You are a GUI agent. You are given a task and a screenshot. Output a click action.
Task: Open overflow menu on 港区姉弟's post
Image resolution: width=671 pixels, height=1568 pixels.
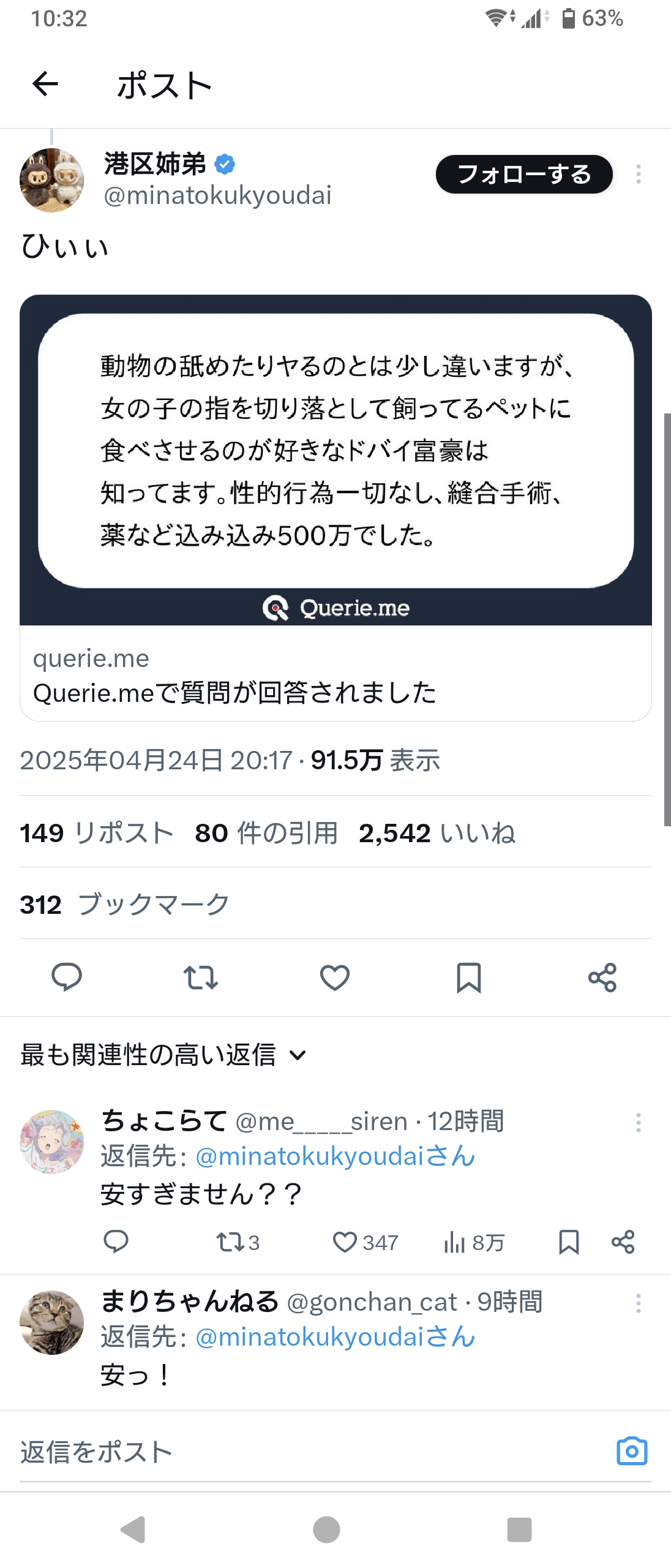[638, 175]
